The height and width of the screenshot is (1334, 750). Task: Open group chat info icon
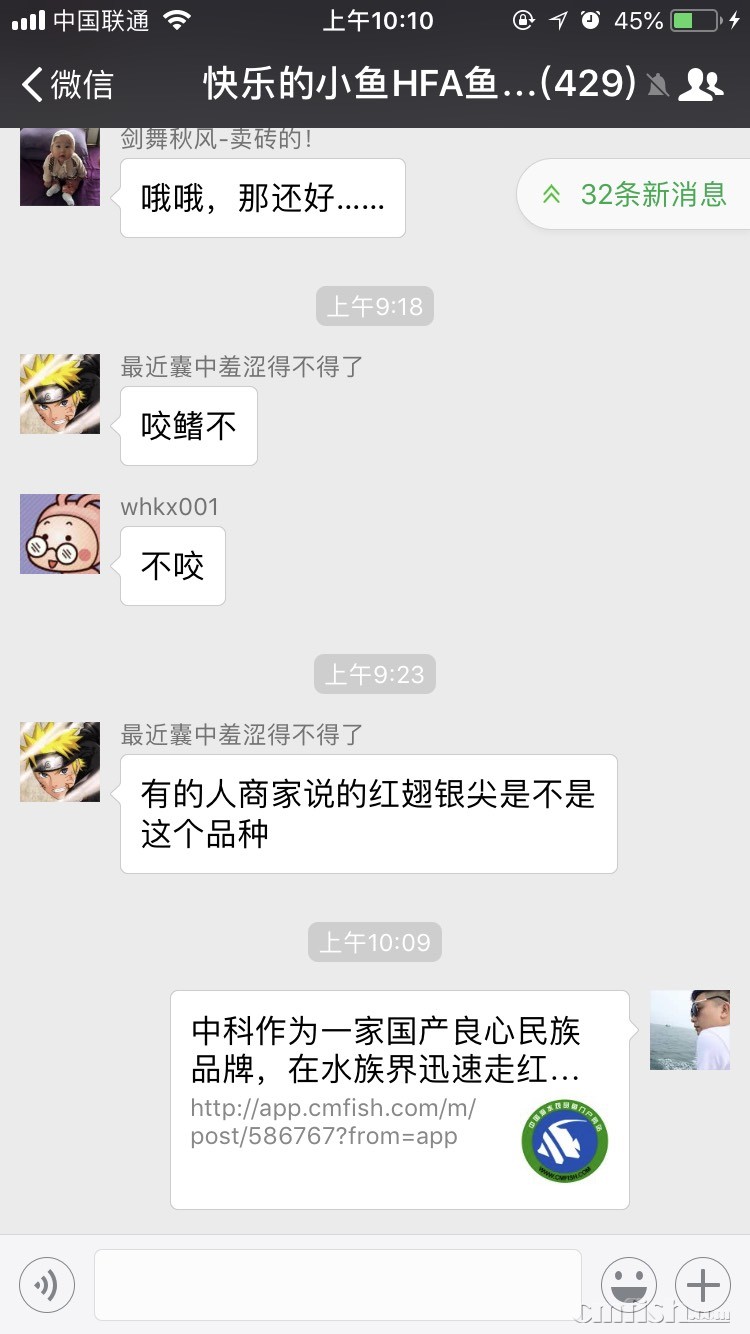pyautogui.click(x=700, y=85)
